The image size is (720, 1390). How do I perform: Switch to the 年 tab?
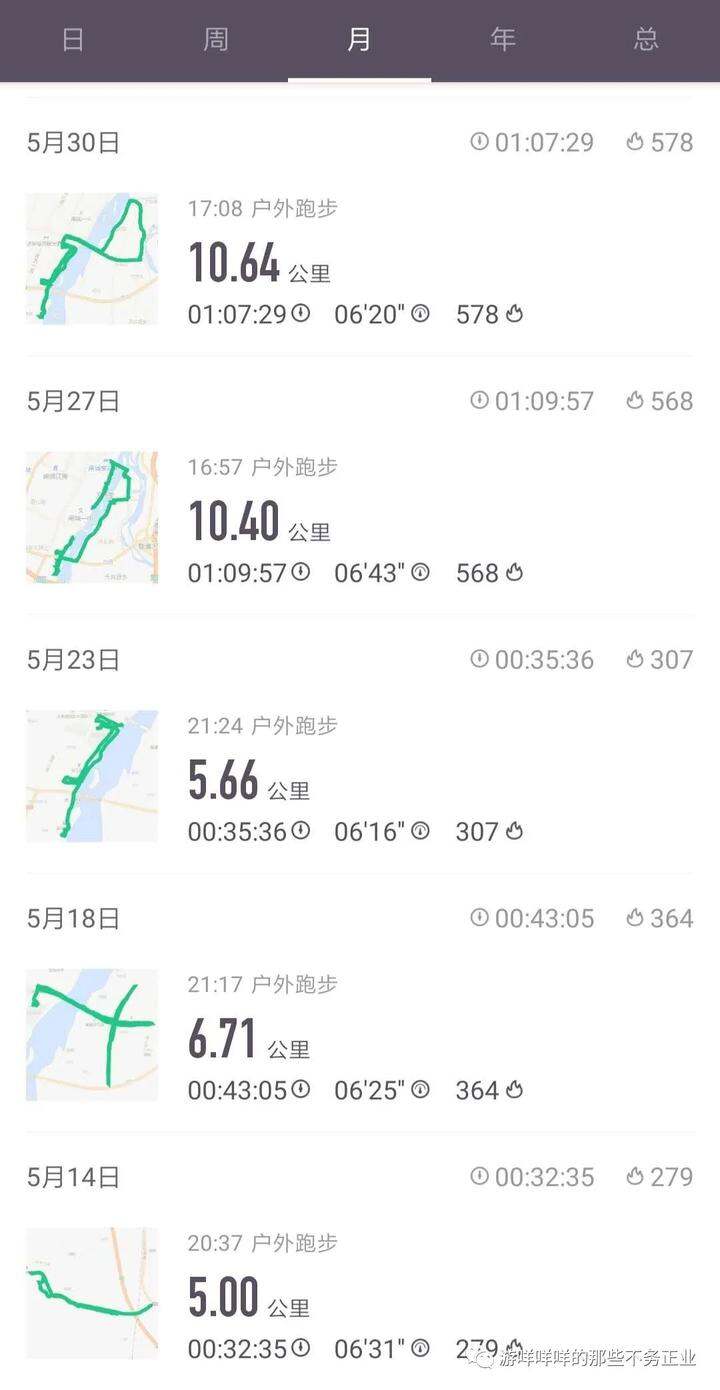point(503,40)
